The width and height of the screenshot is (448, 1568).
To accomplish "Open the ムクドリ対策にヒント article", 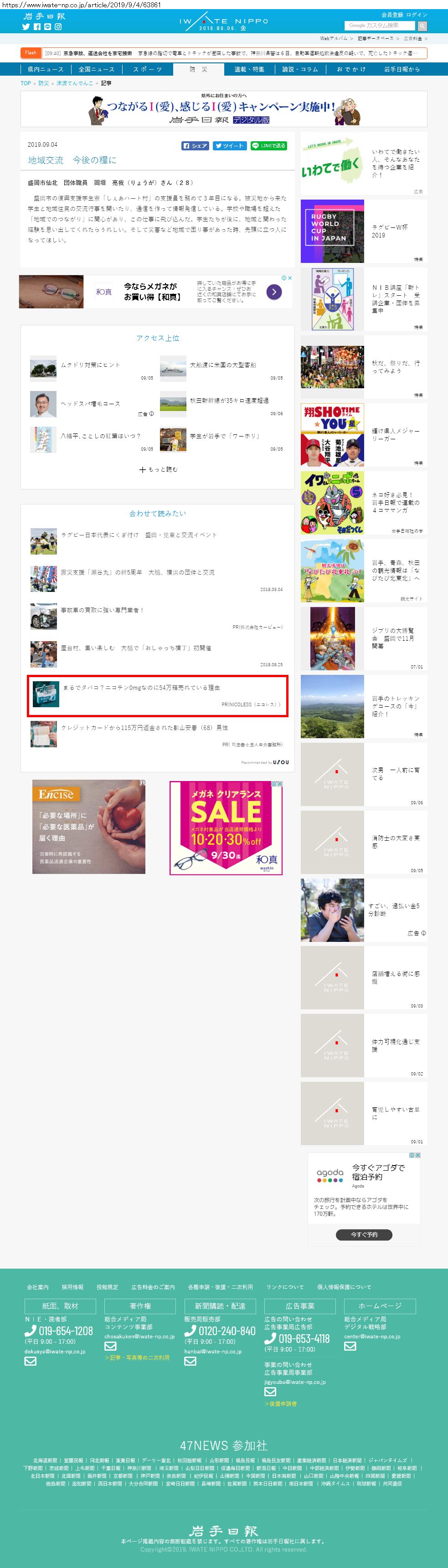I will pos(91,365).
